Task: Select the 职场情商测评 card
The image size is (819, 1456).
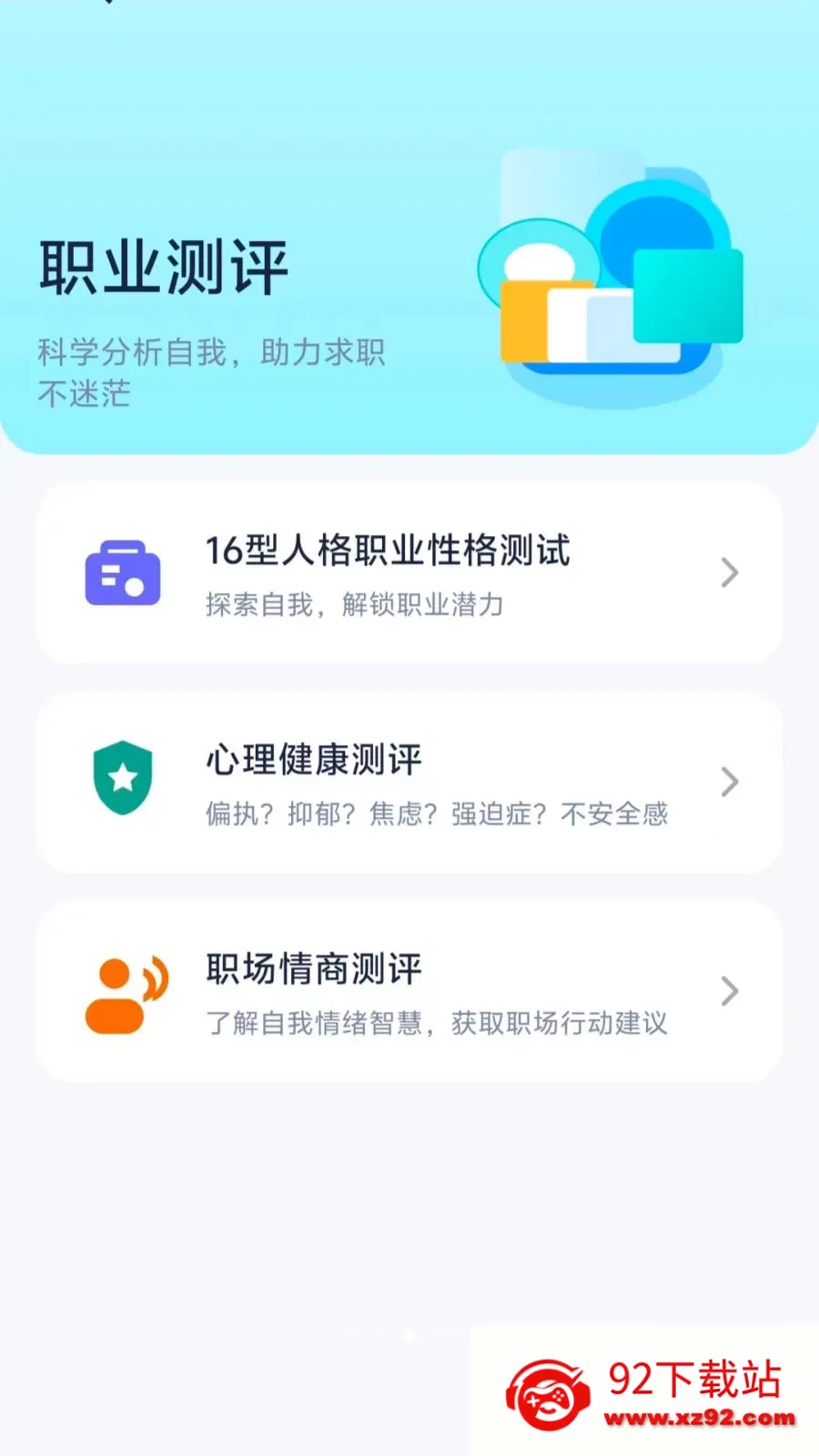Action: pos(409,991)
